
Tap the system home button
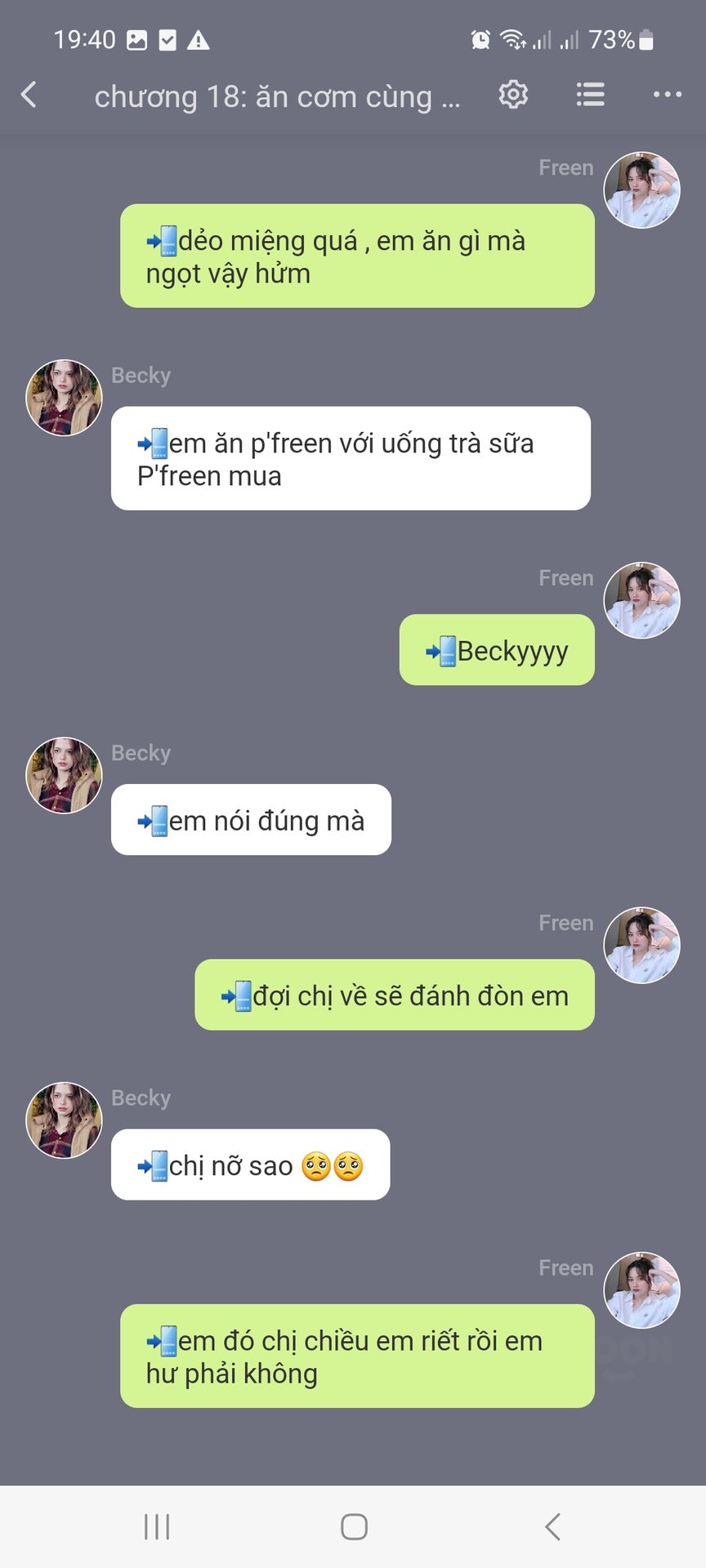tap(354, 1526)
